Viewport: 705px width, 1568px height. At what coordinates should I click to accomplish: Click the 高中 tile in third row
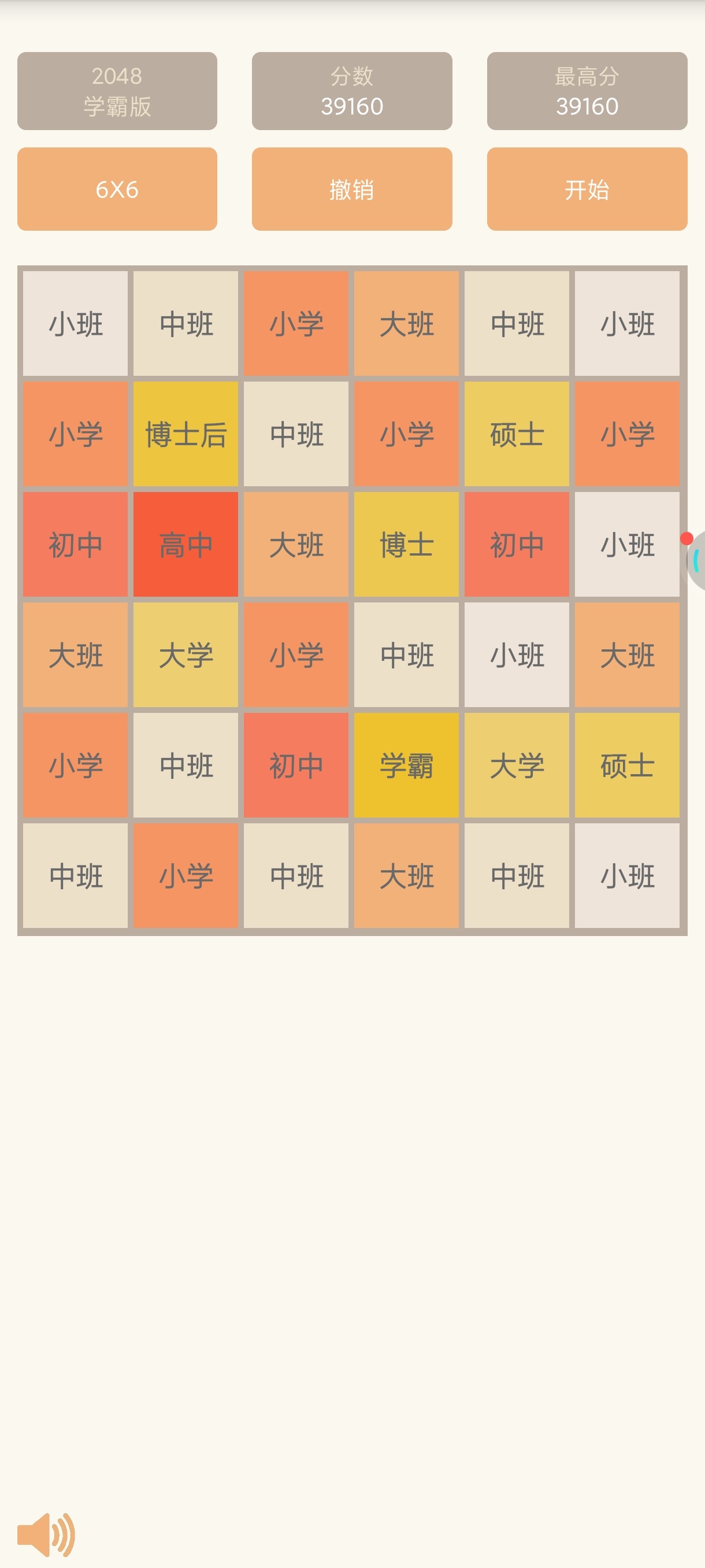point(185,545)
